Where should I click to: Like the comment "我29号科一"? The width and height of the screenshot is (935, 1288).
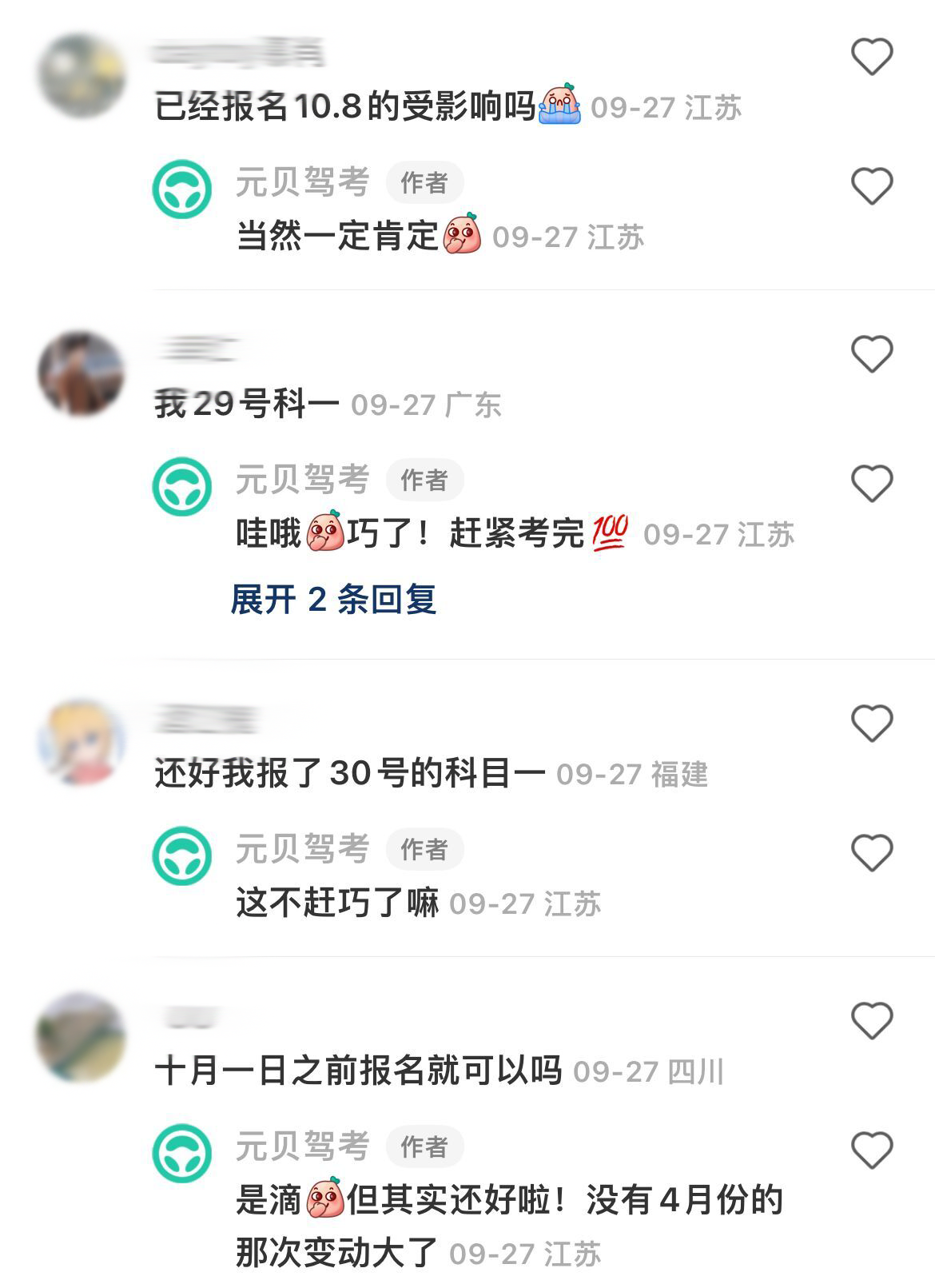[871, 353]
